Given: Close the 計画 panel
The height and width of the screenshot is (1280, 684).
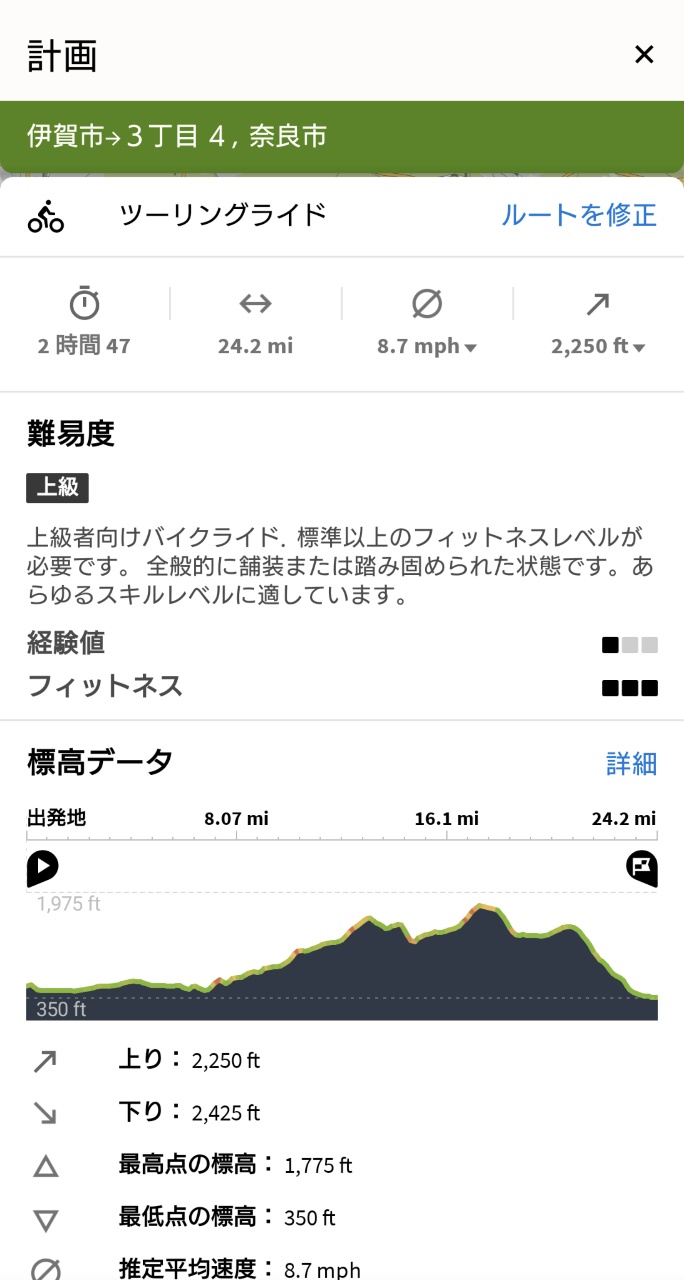Looking at the screenshot, I should pyautogui.click(x=644, y=55).
